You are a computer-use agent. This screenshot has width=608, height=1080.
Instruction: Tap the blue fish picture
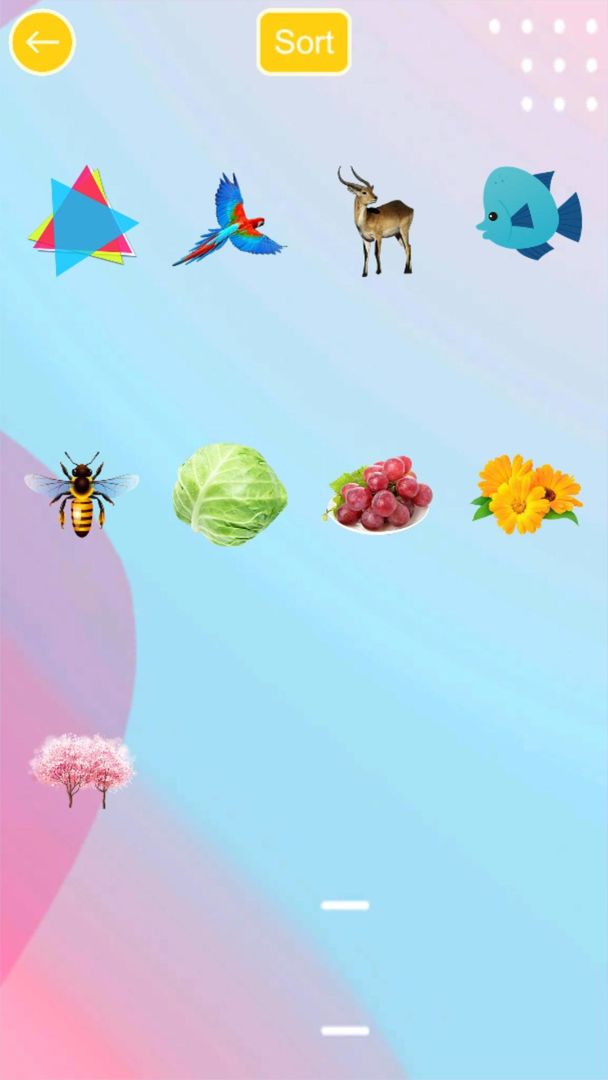pos(528,214)
